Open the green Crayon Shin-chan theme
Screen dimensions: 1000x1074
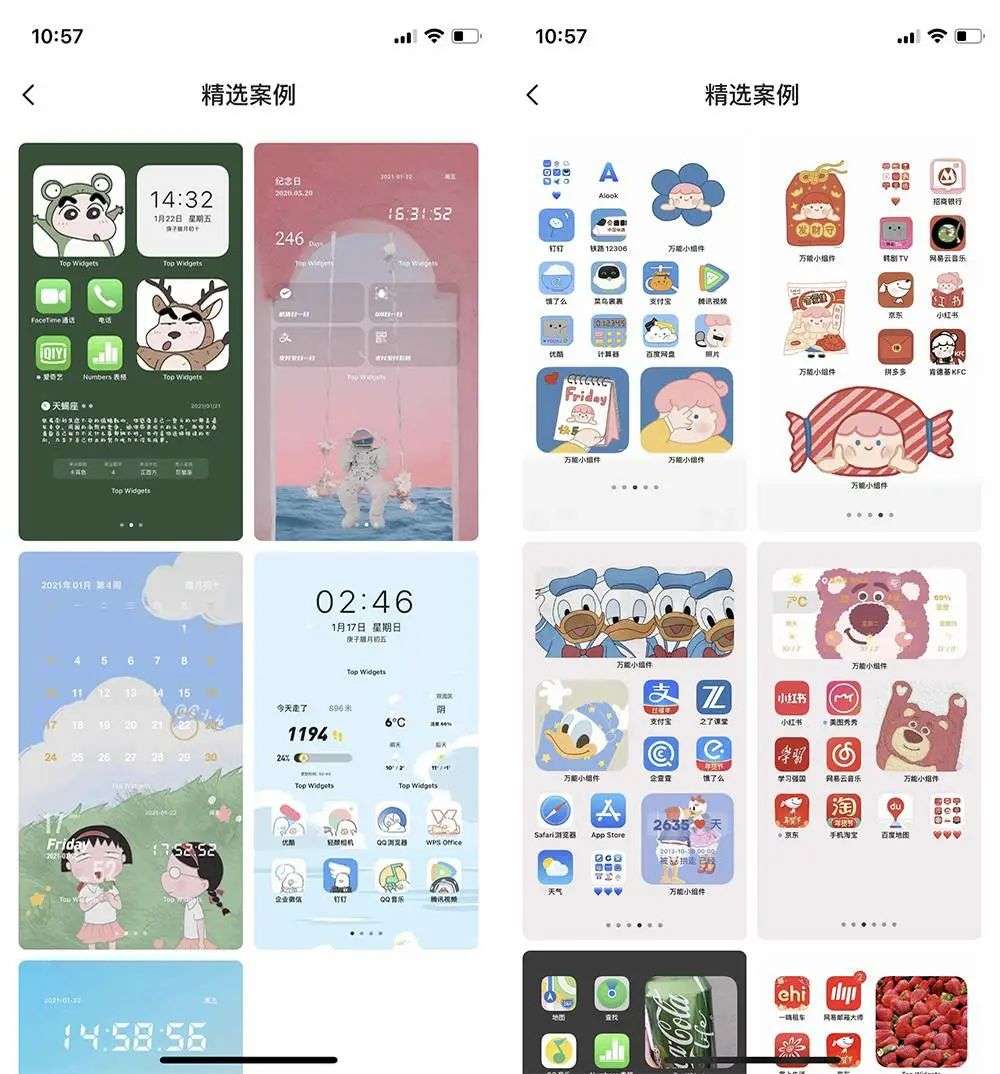pyautogui.click(x=130, y=341)
